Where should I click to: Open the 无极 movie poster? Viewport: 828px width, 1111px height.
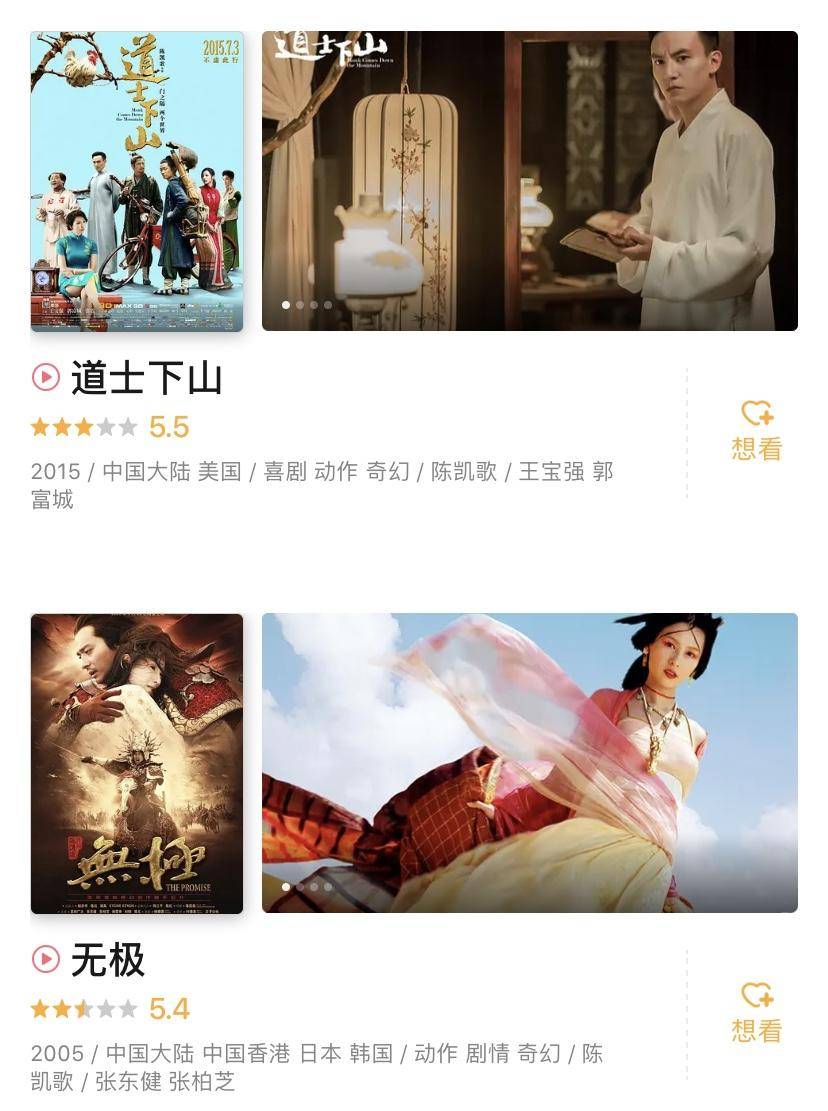(137, 763)
